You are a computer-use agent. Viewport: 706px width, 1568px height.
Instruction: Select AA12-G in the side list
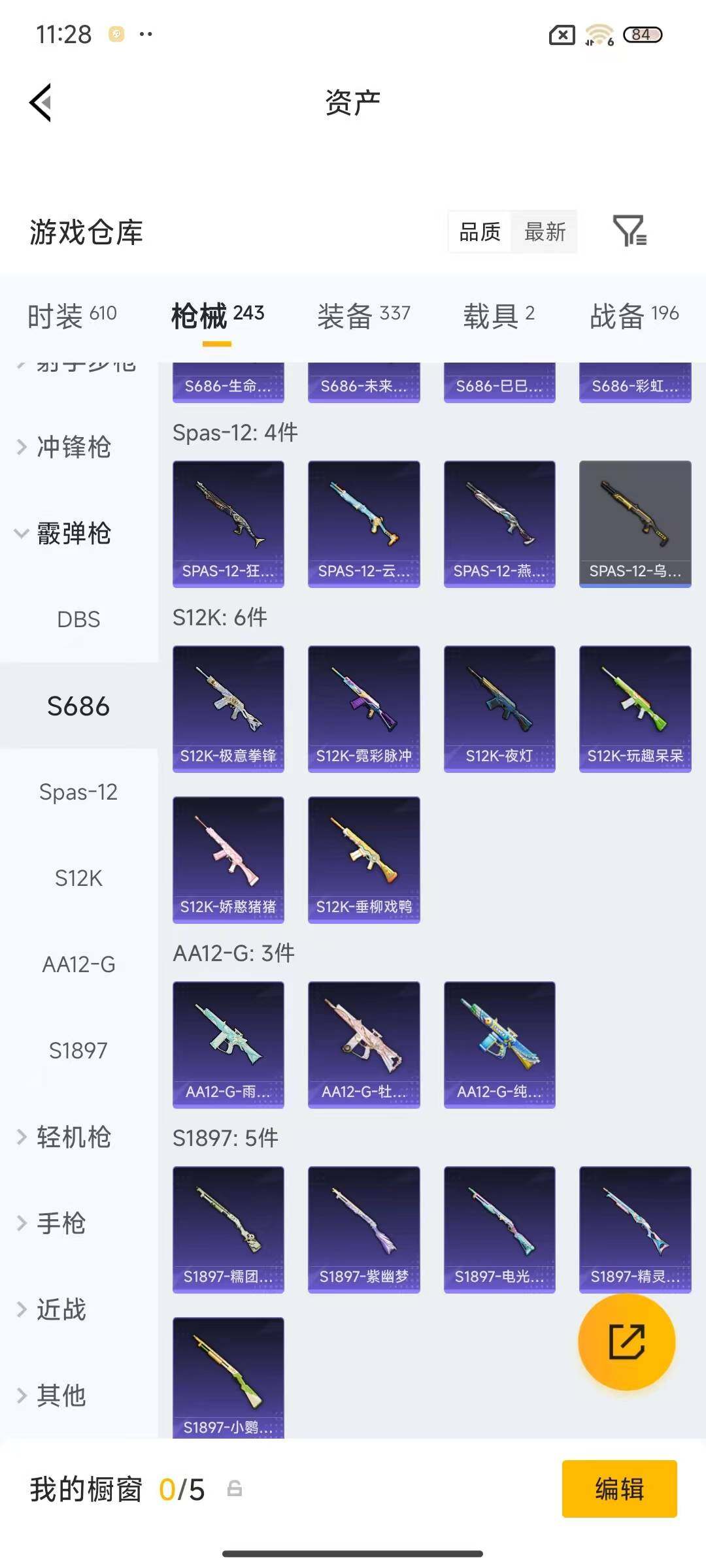(x=78, y=964)
